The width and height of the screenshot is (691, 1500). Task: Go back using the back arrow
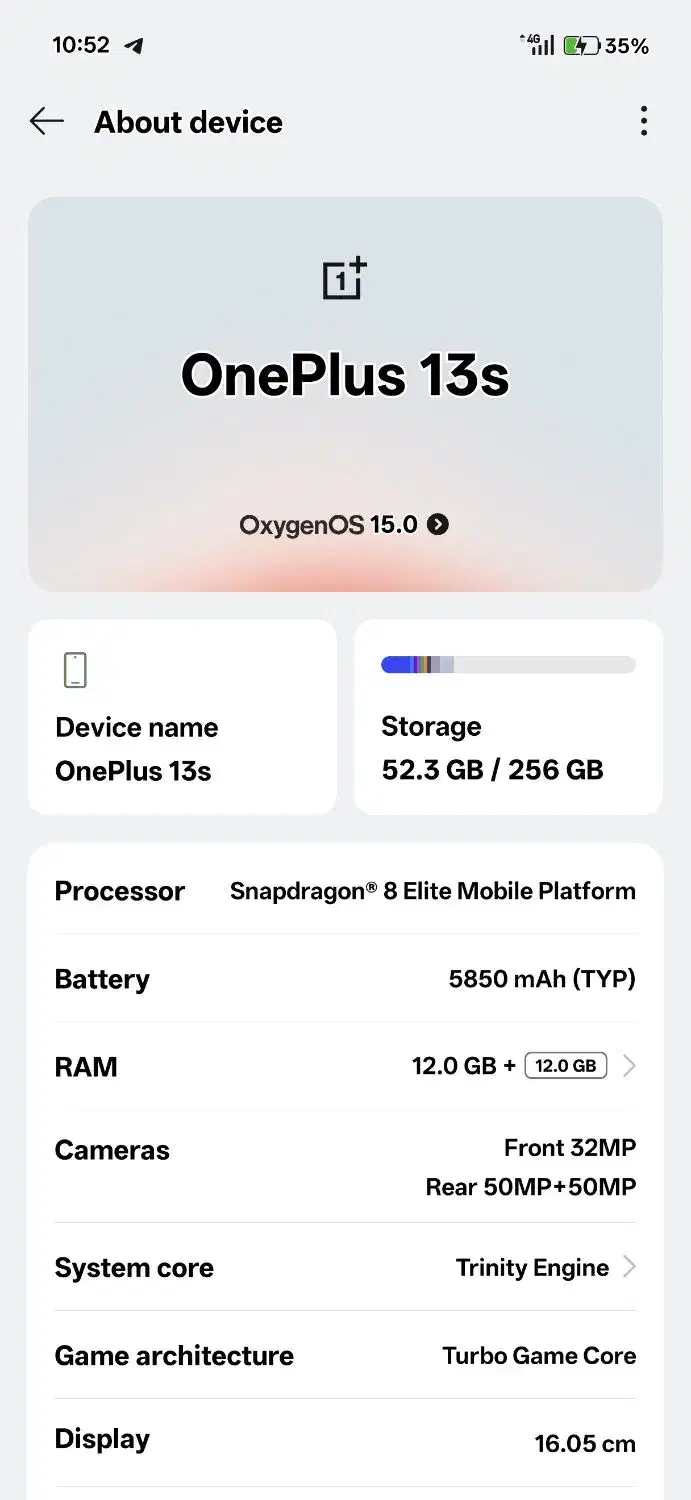46,122
